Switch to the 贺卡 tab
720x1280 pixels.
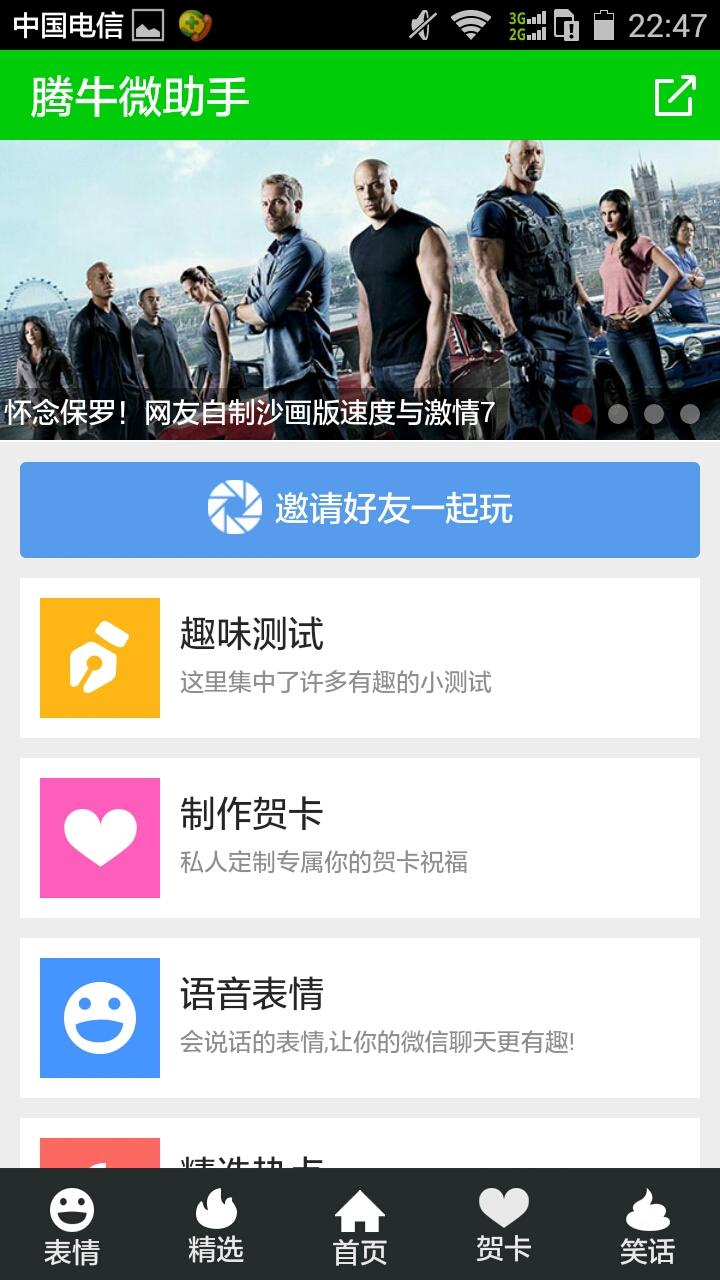tap(504, 1226)
